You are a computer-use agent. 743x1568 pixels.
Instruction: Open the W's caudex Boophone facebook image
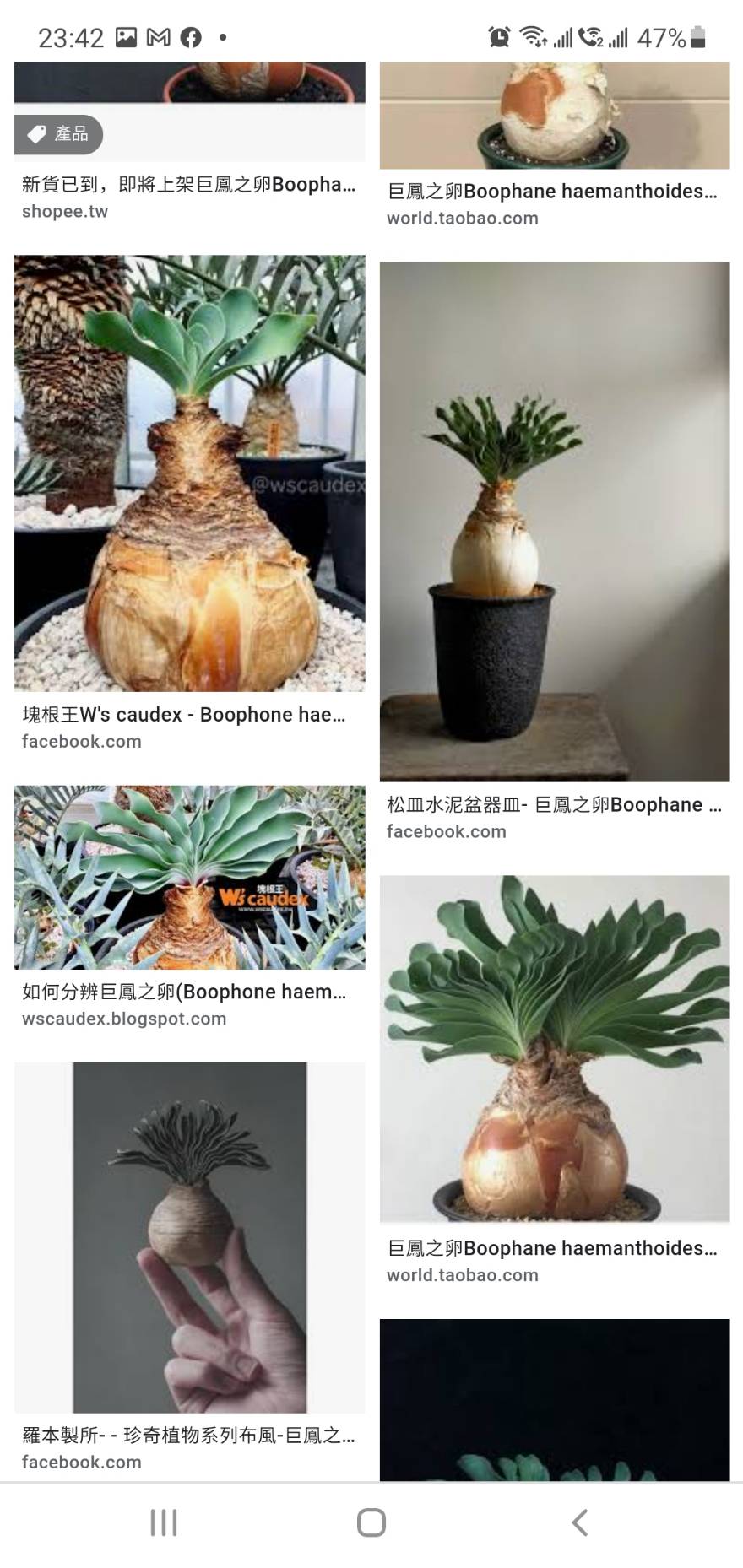(189, 473)
